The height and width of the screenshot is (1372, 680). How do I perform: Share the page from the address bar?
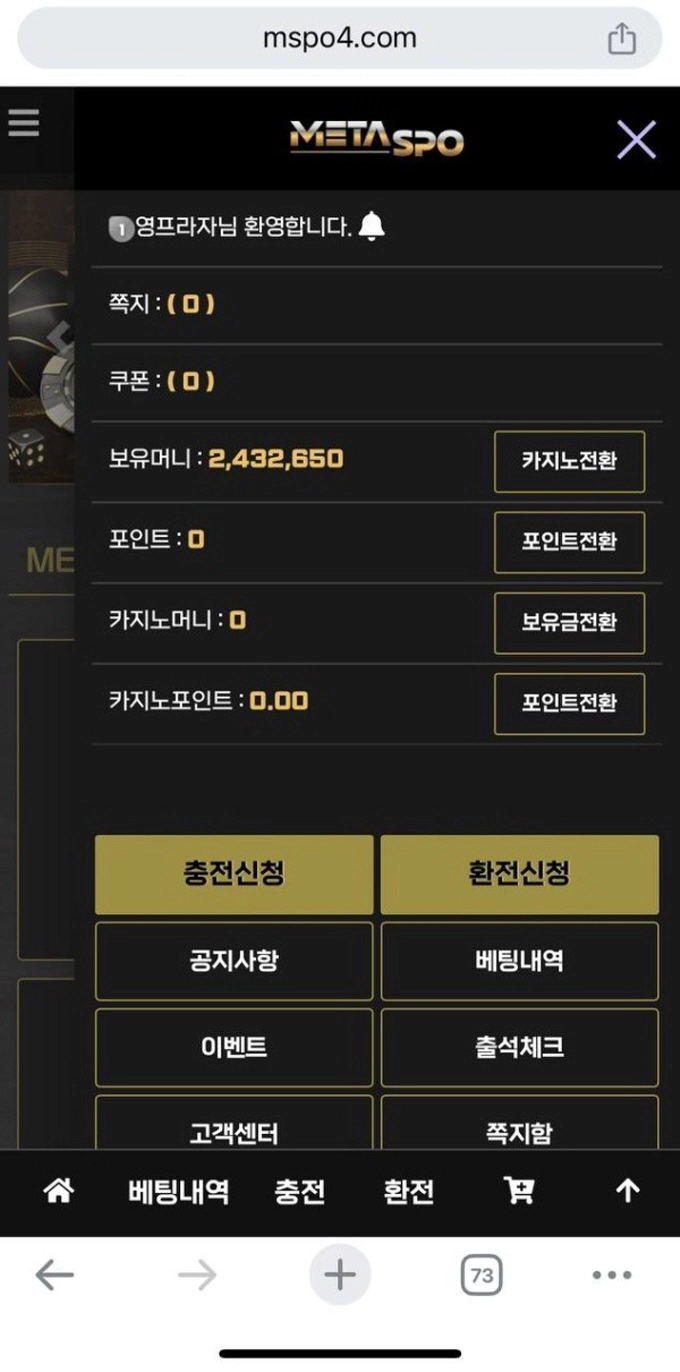622,39
